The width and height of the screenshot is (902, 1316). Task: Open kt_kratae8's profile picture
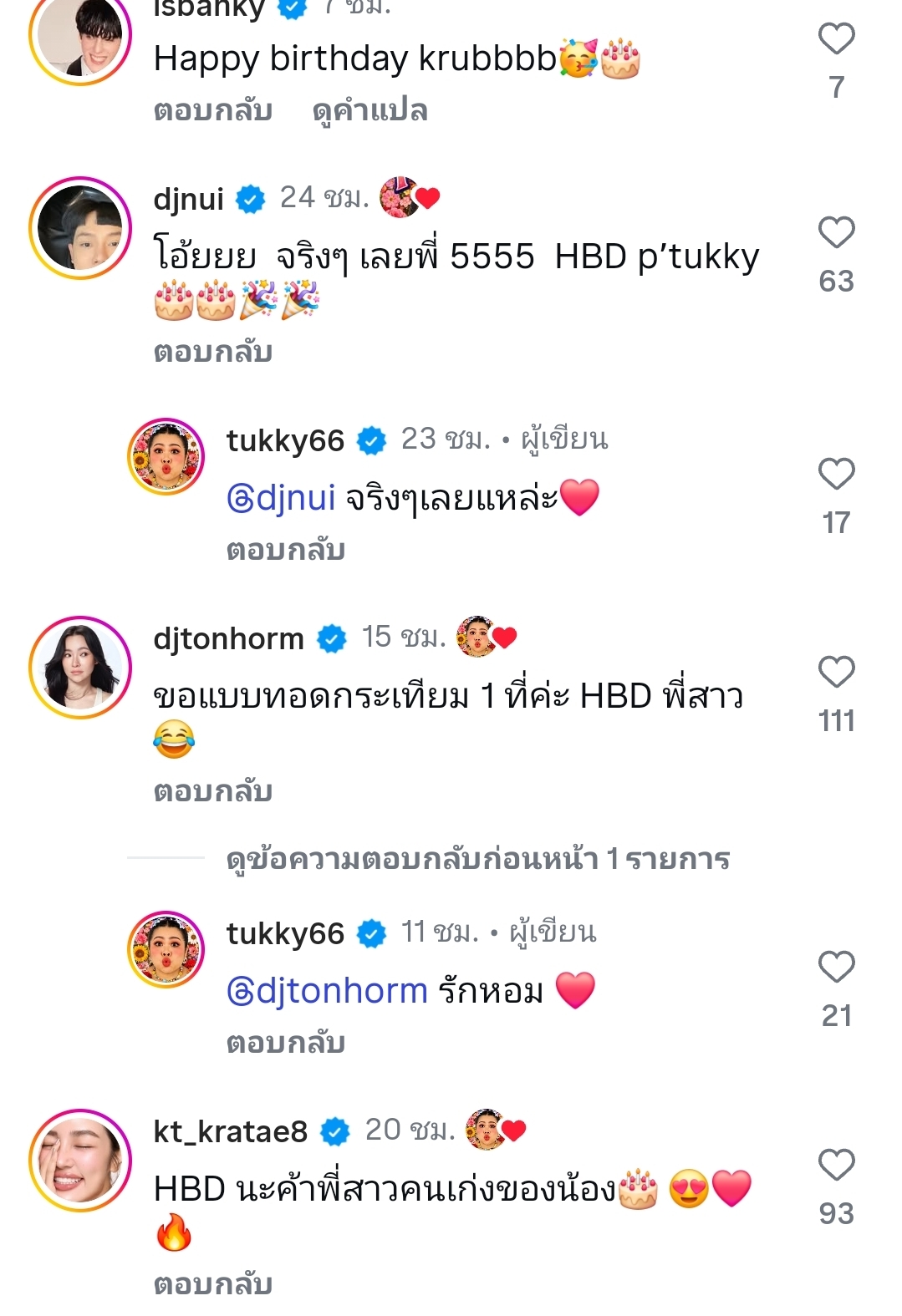pos(80,1161)
